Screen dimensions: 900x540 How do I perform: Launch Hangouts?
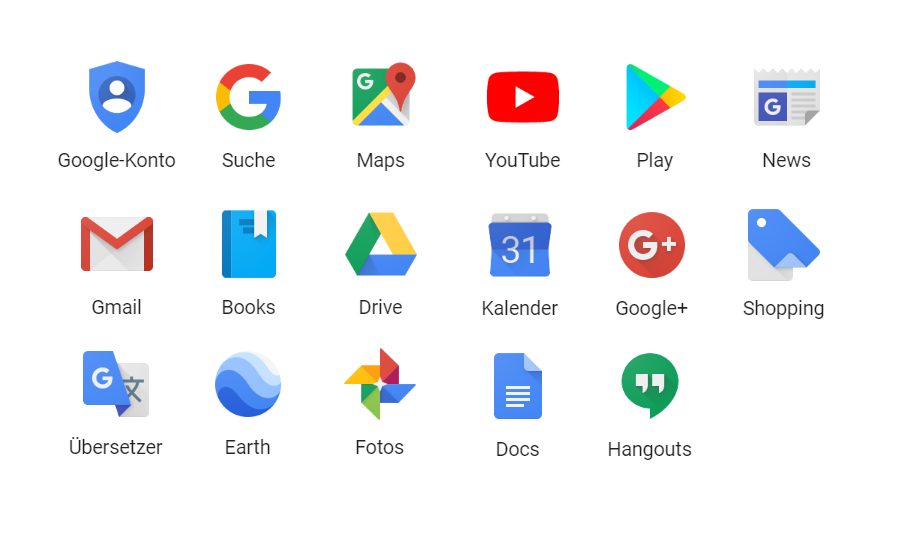(x=650, y=386)
